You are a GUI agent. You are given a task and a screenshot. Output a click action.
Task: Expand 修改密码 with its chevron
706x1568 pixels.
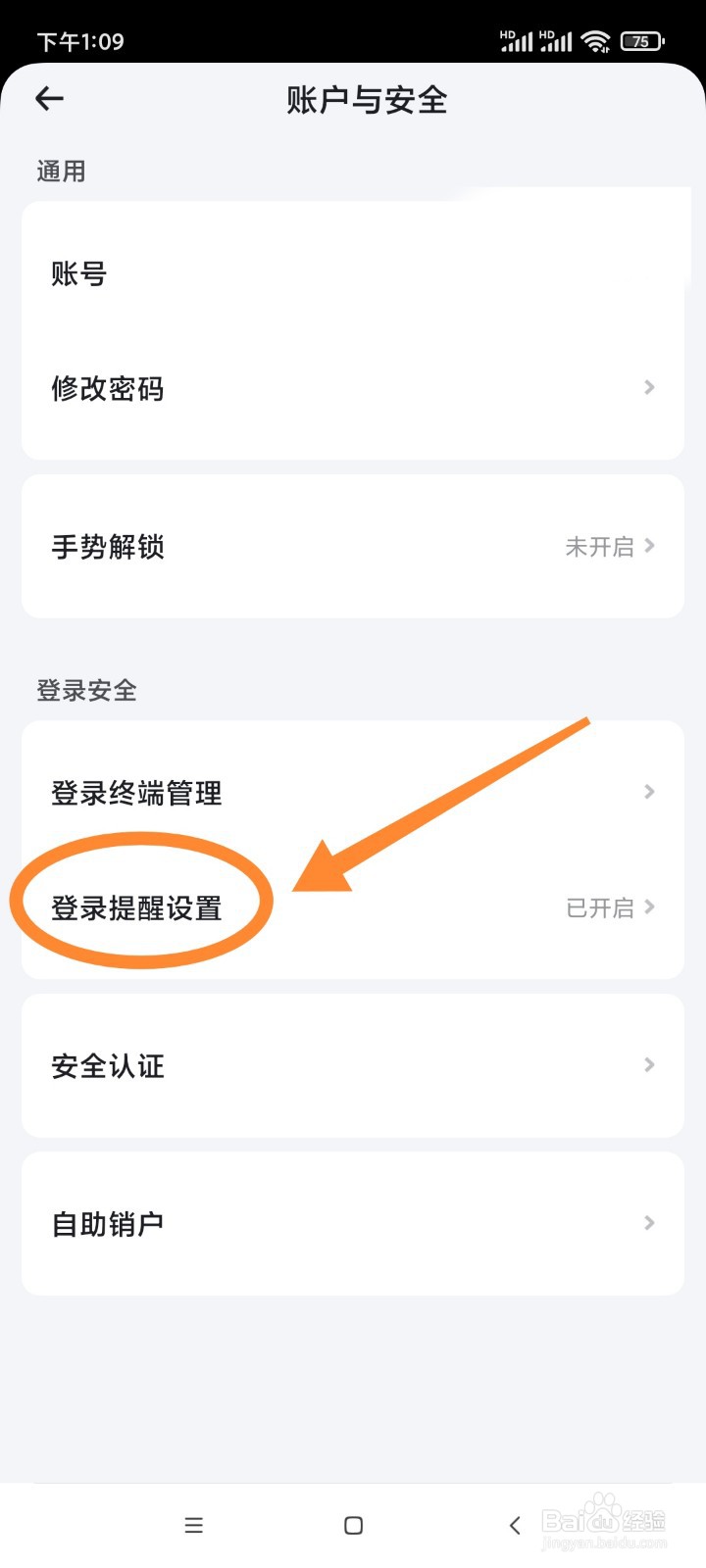tap(649, 387)
